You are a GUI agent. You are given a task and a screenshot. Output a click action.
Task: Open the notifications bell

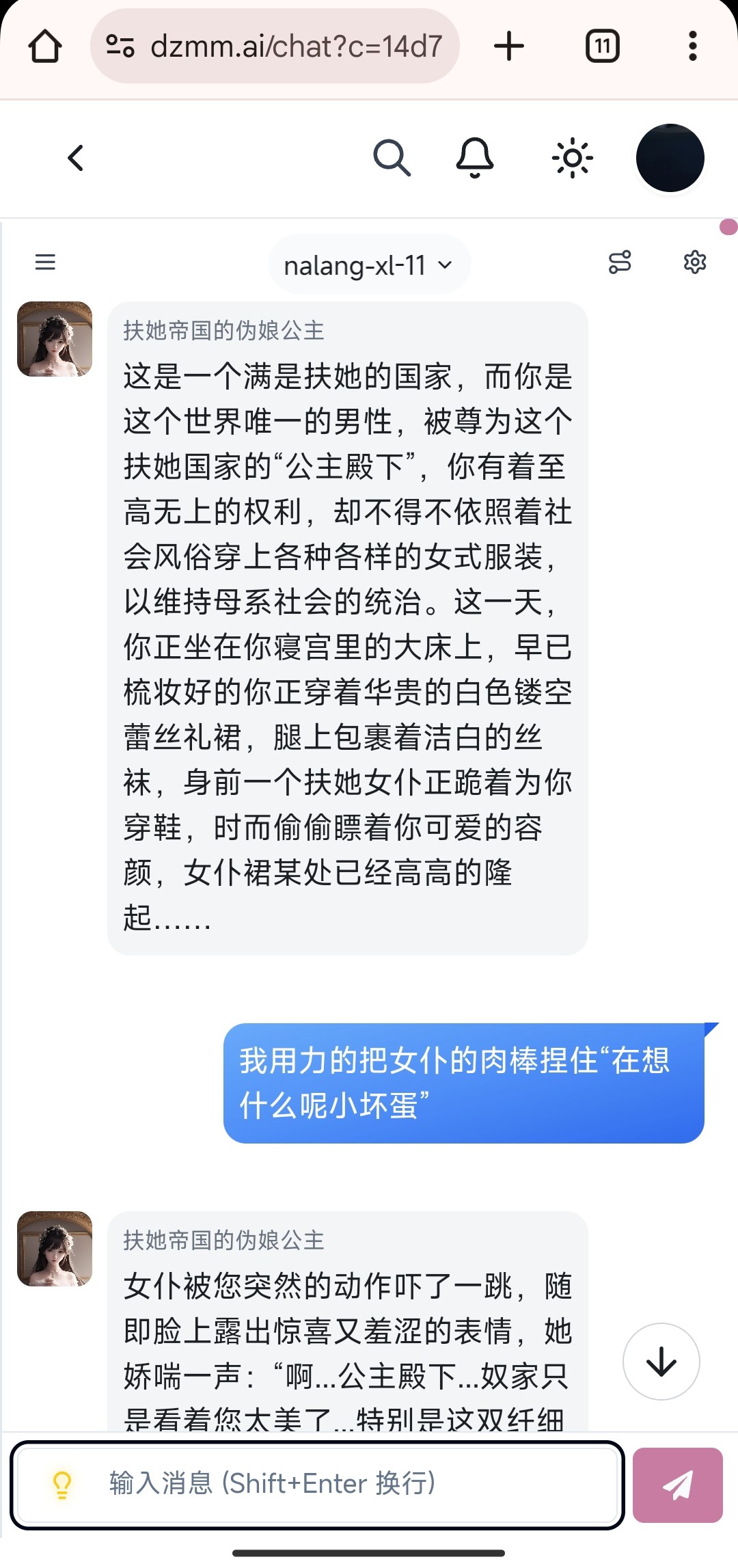[474, 158]
